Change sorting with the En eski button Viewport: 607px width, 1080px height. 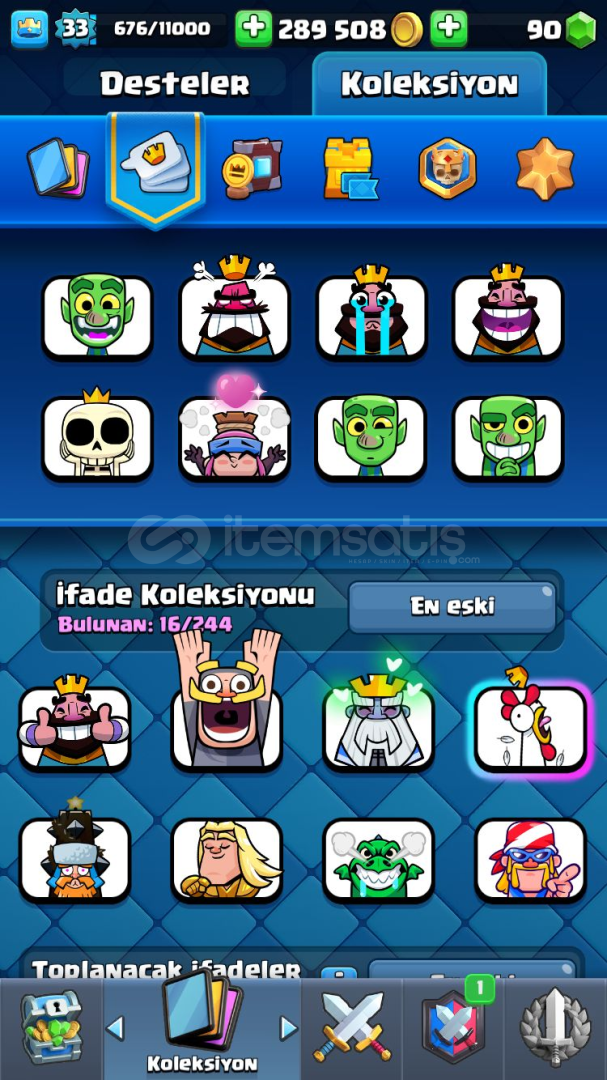tap(452, 607)
